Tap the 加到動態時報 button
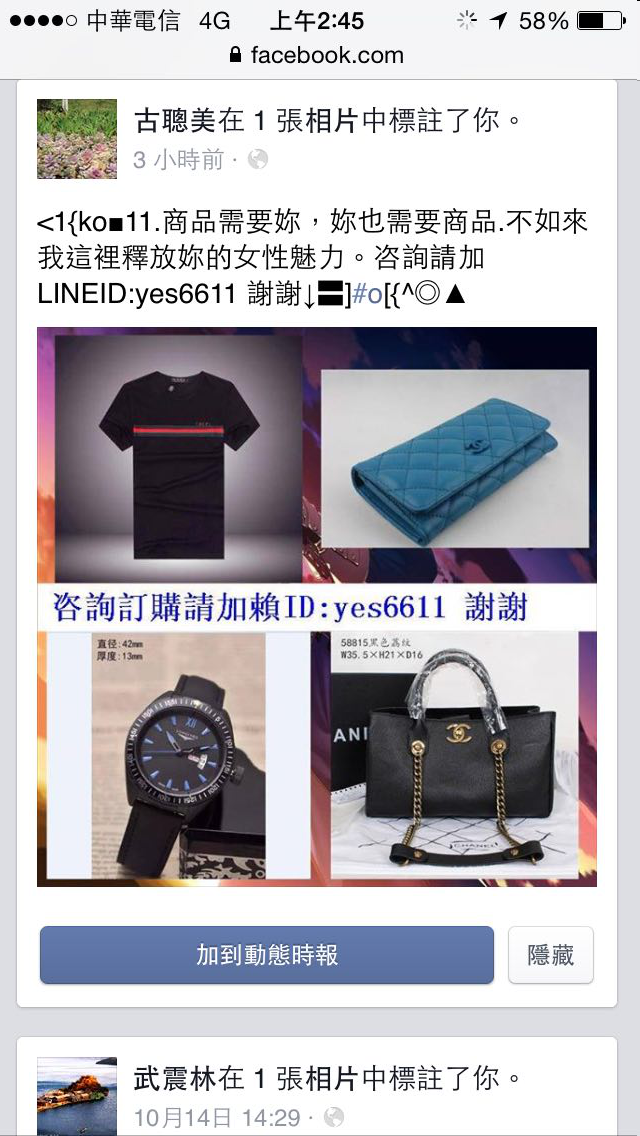Screen dimensions: 640x1136 [x=267, y=955]
